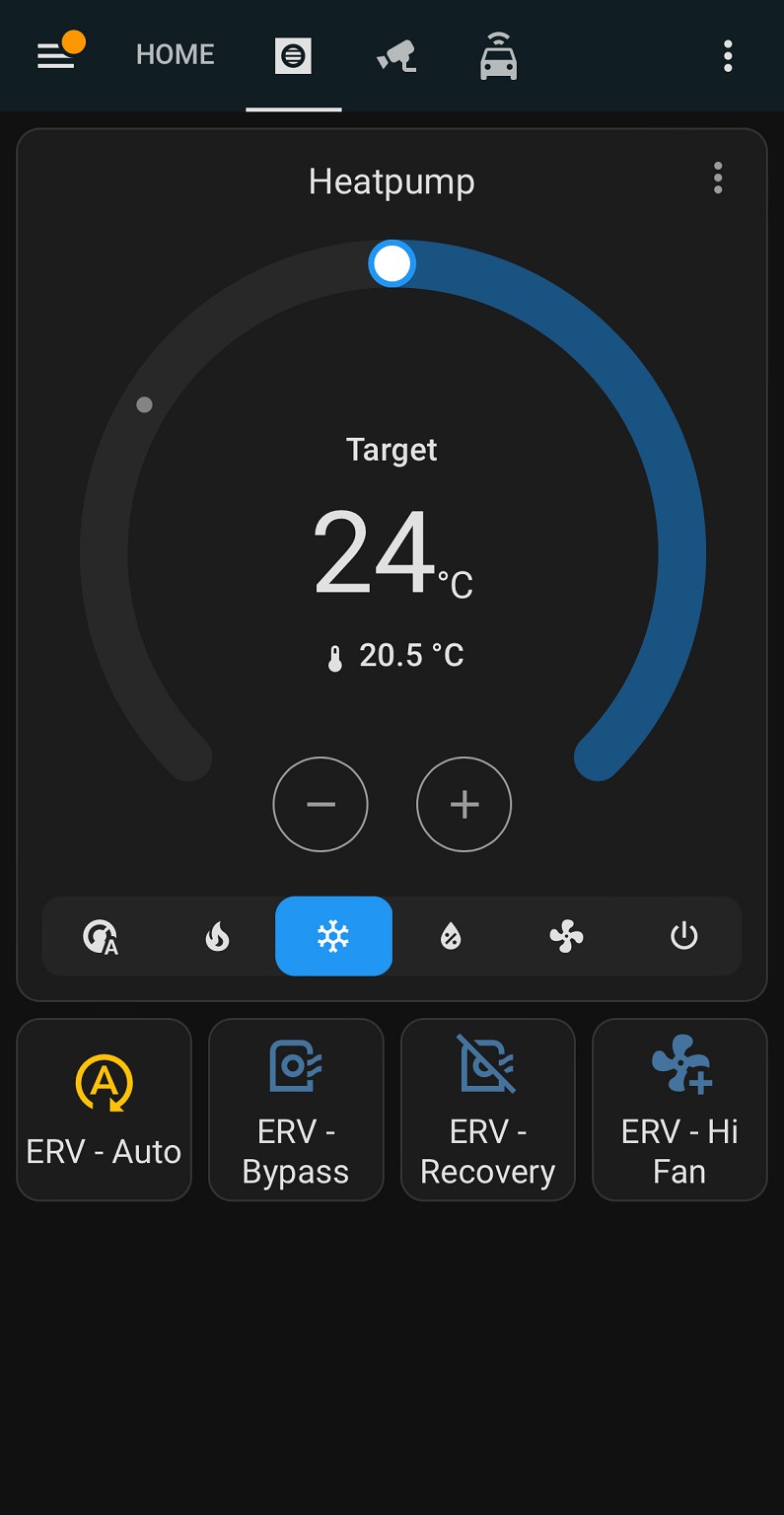Activate ERV - Auto
The image size is (784, 1515).
click(104, 1110)
